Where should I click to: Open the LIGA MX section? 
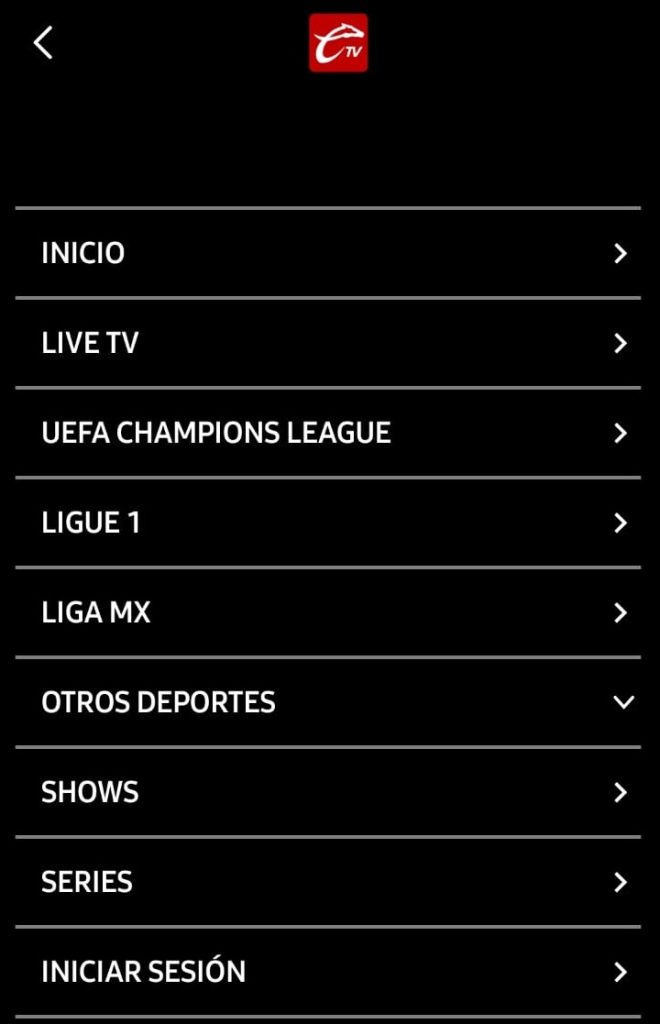click(328, 613)
